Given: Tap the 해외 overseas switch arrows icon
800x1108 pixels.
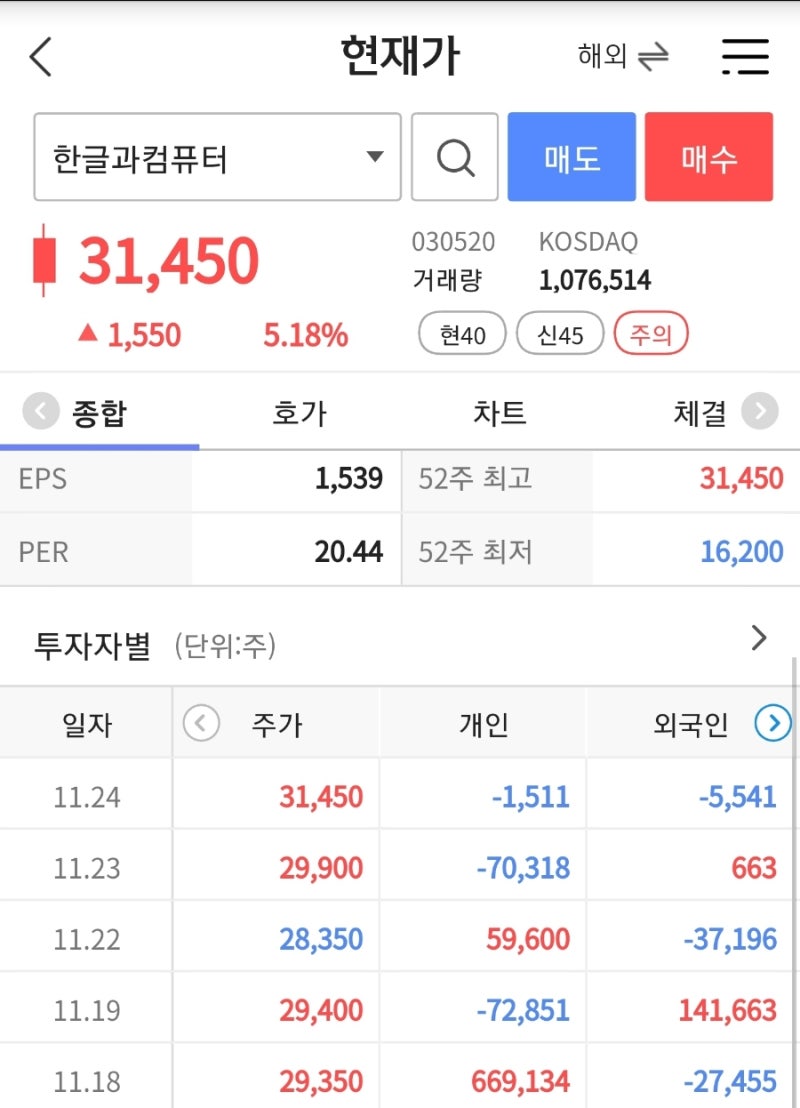Looking at the screenshot, I should click(x=656, y=57).
